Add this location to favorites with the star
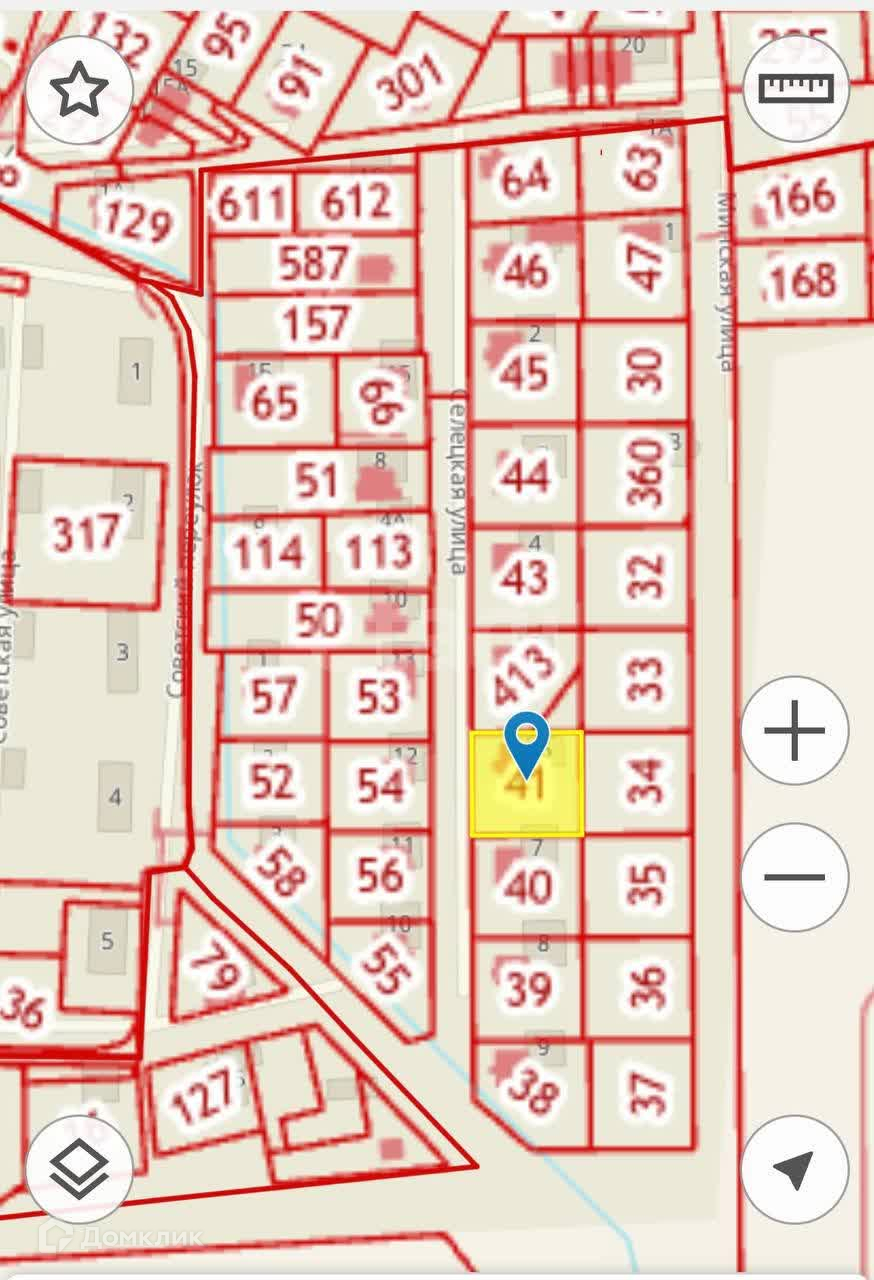The width and height of the screenshot is (874, 1280). coord(79,91)
